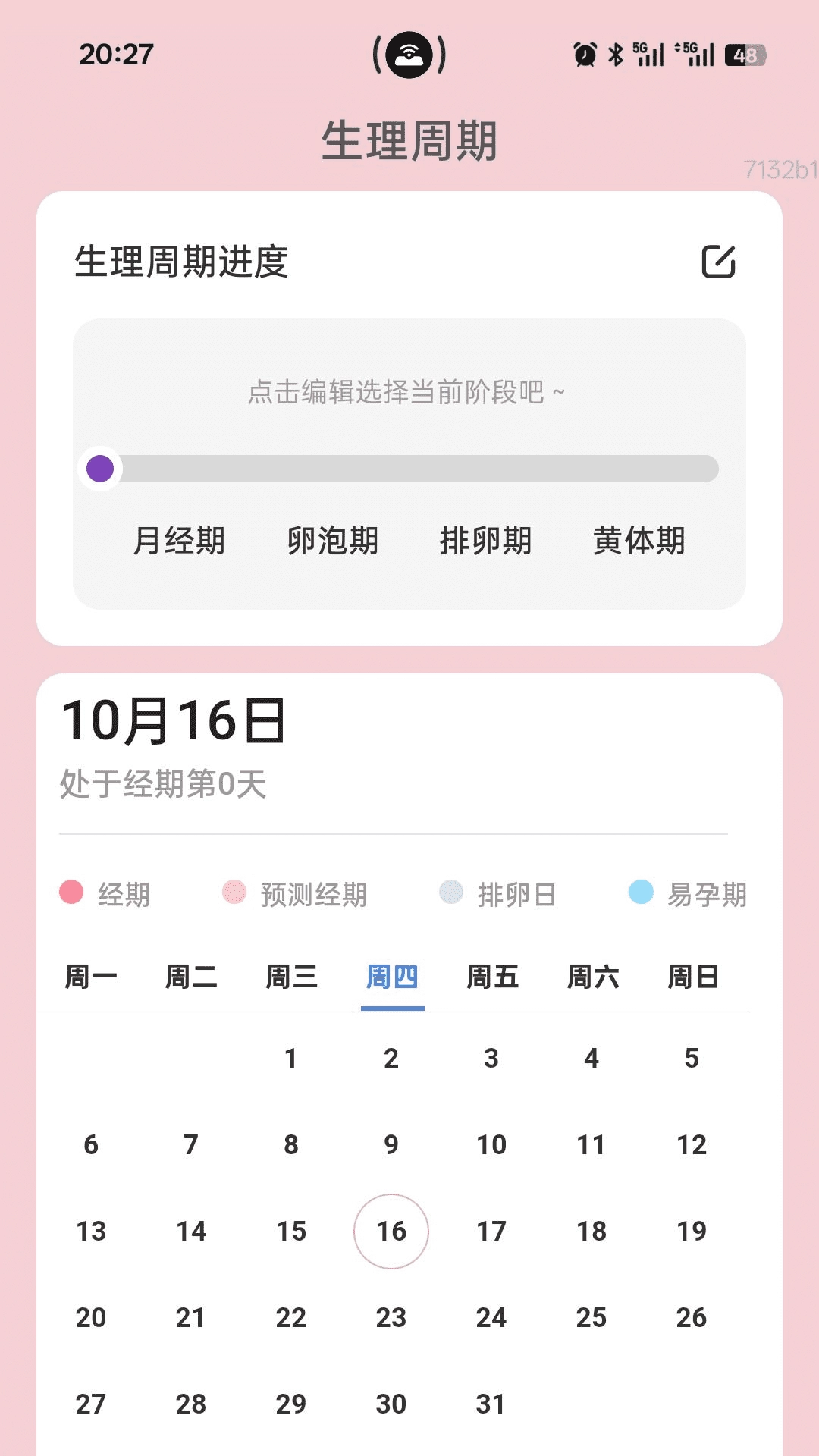Open the cycle progress edit icon
Screen dimensions: 819x1456
point(719,262)
